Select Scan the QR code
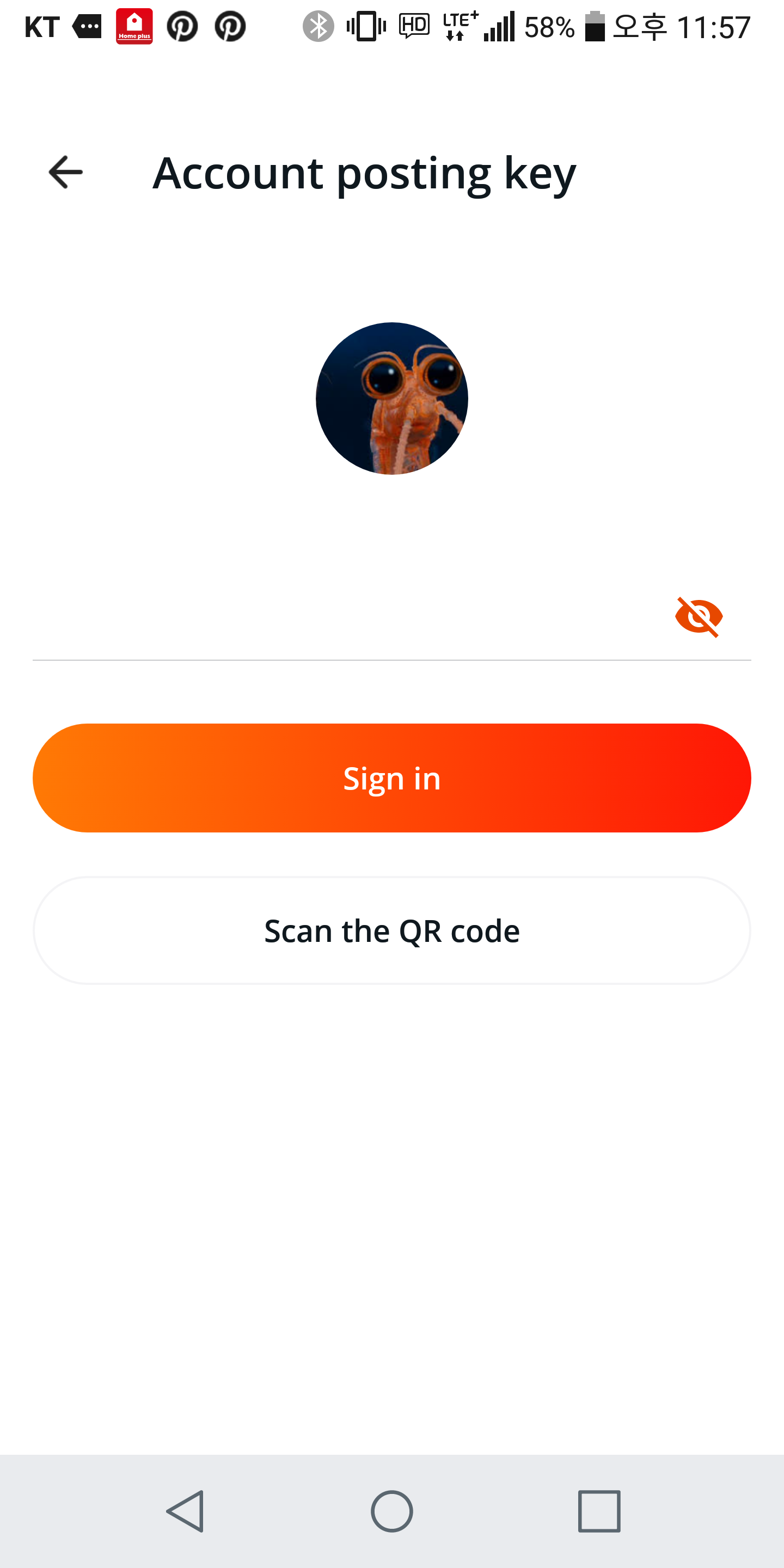The height and width of the screenshot is (1568, 784). [392, 930]
